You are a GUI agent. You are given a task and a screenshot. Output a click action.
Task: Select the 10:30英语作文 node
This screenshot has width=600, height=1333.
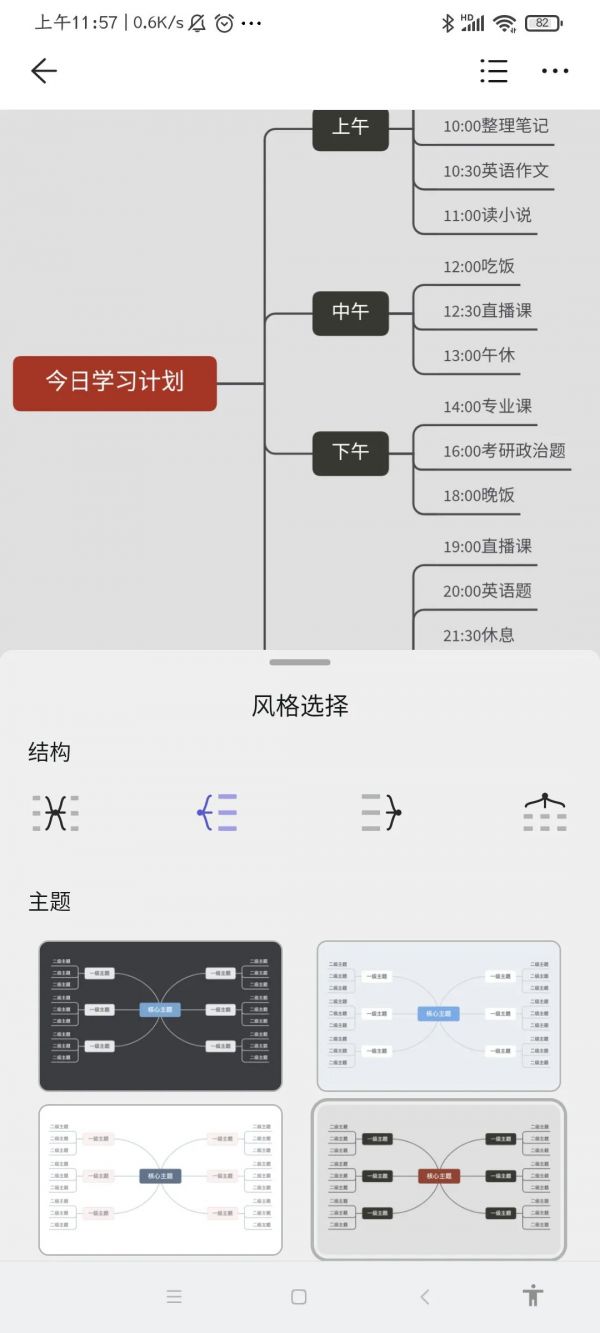[496, 171]
